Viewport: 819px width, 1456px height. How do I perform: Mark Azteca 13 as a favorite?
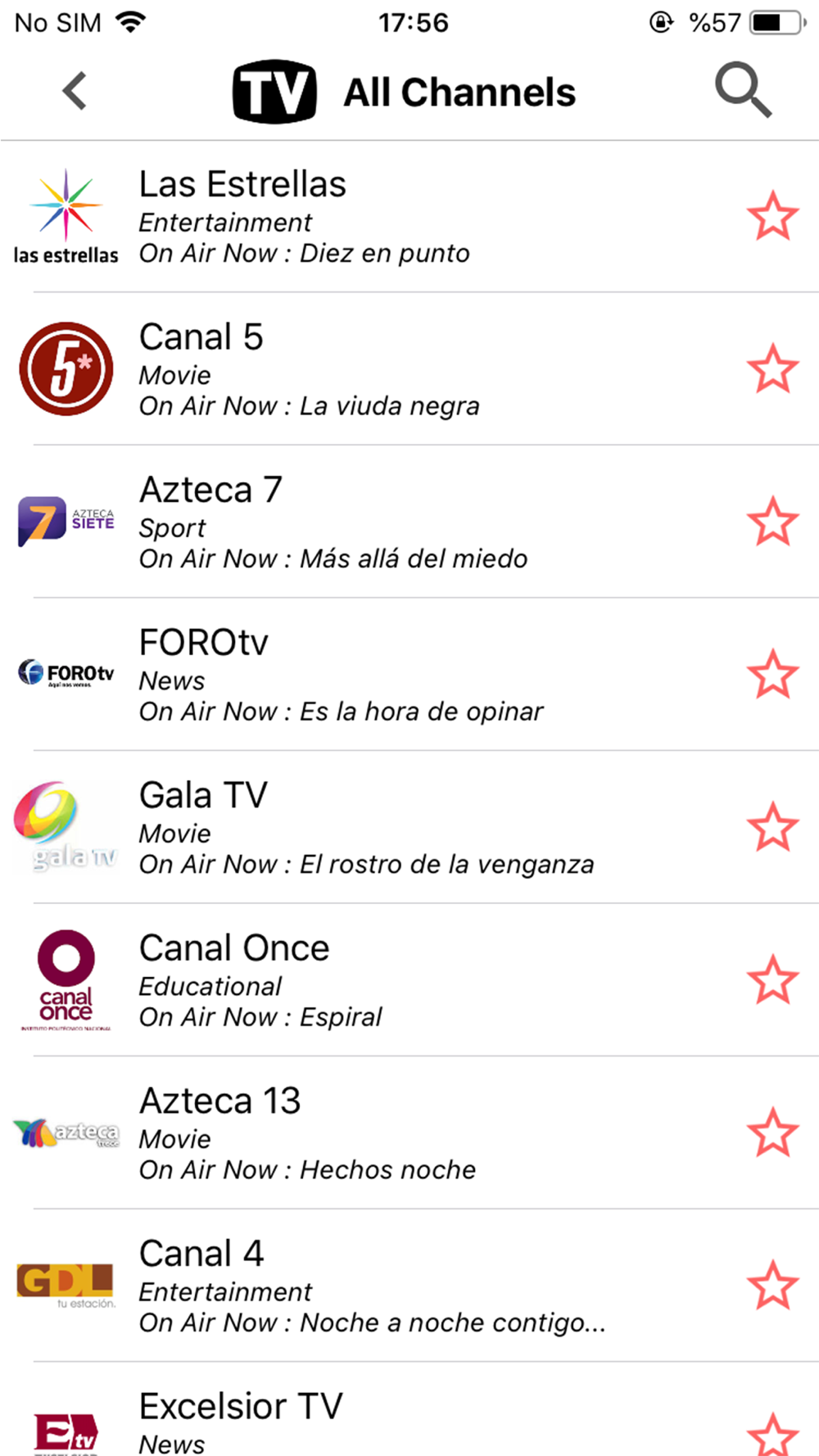(772, 1133)
